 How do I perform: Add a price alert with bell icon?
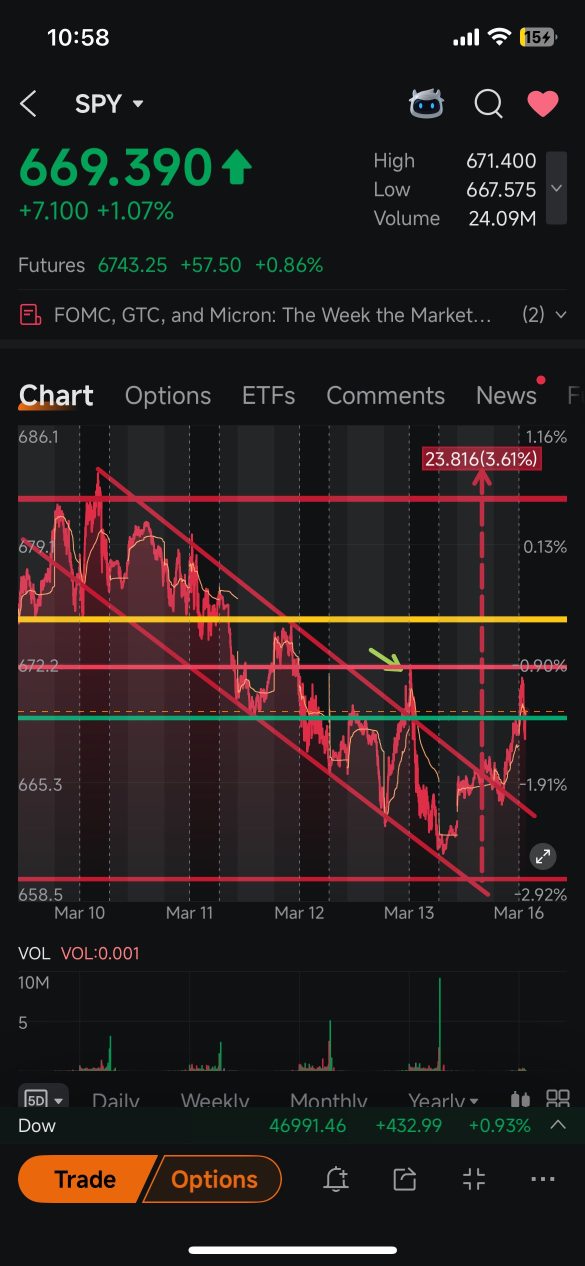coord(337,1180)
